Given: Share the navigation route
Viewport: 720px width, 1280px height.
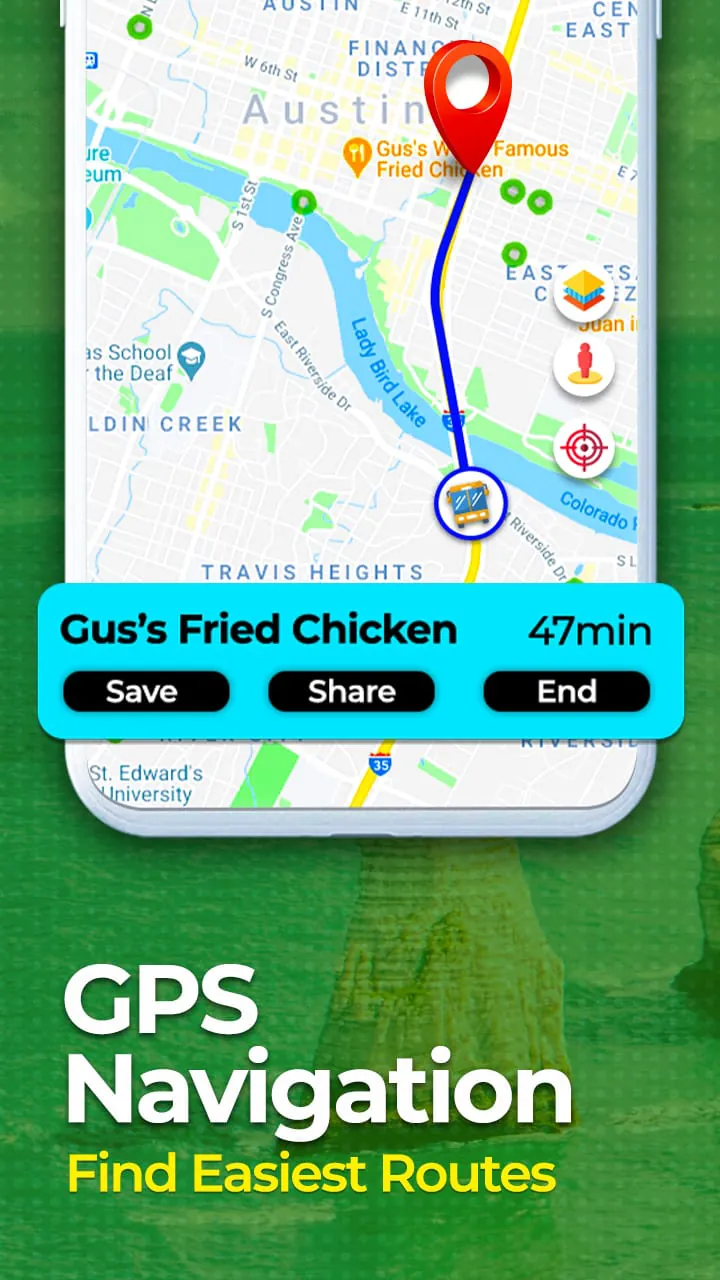Looking at the screenshot, I should coord(350,690).
